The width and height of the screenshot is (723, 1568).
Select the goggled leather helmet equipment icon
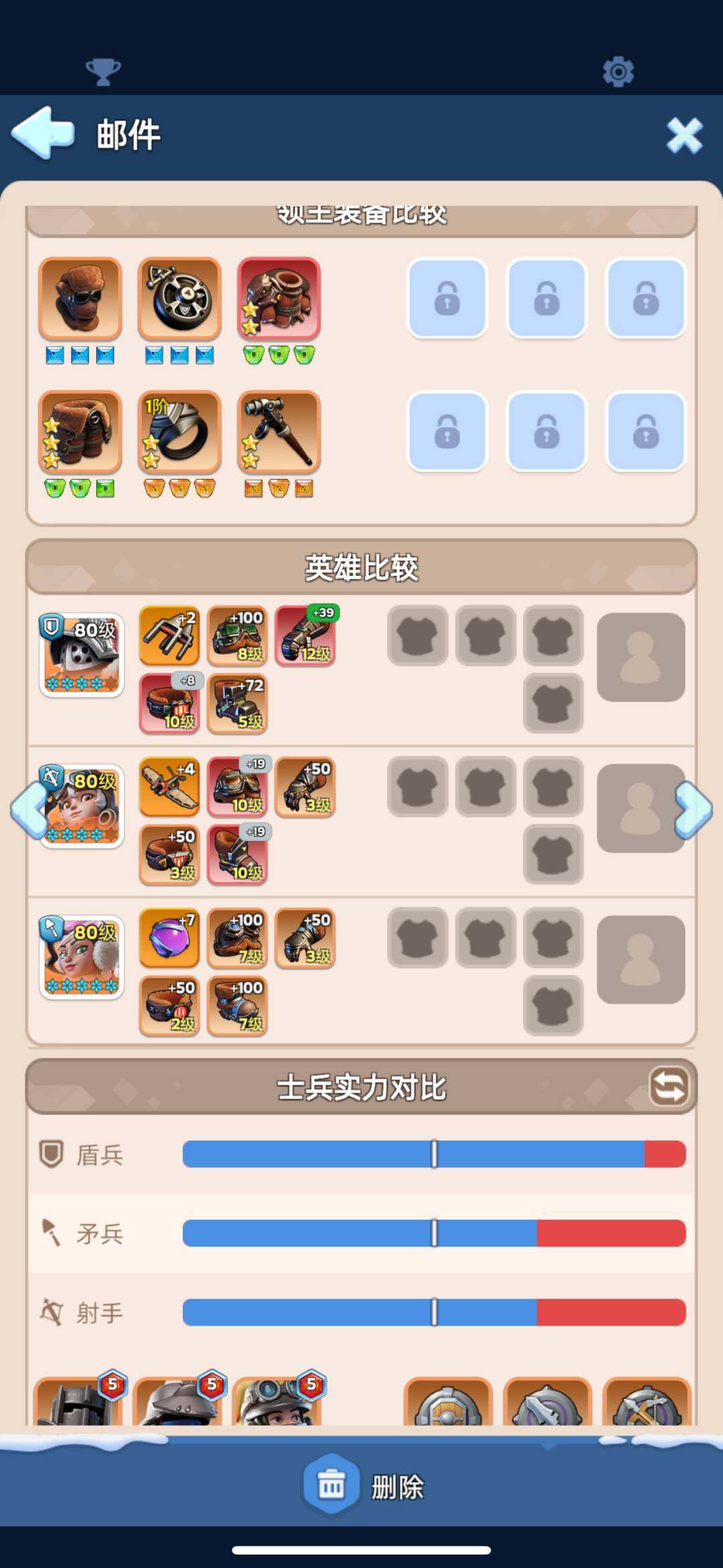click(x=80, y=299)
